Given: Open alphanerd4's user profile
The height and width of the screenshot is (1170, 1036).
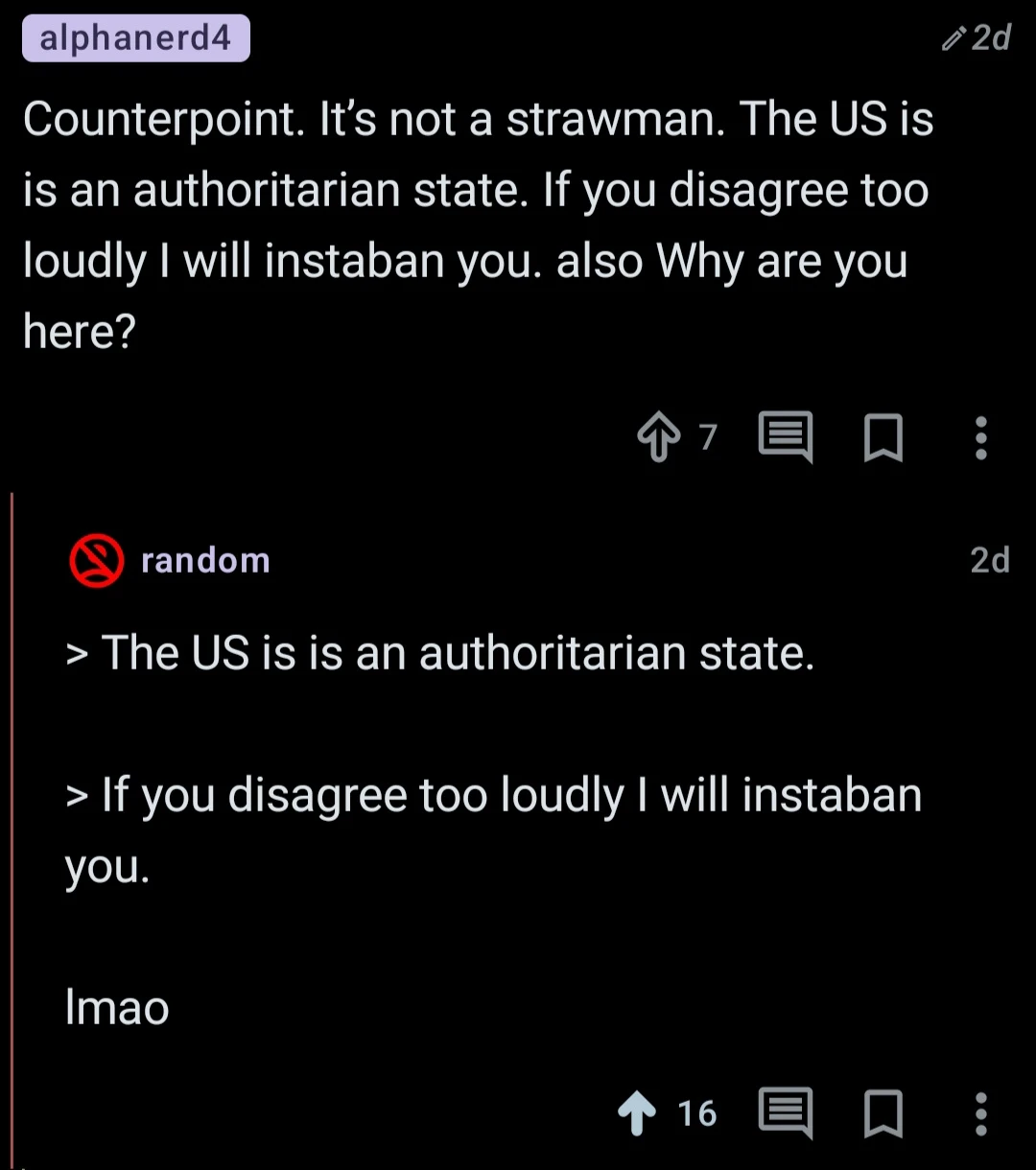Looking at the screenshot, I should click(135, 38).
